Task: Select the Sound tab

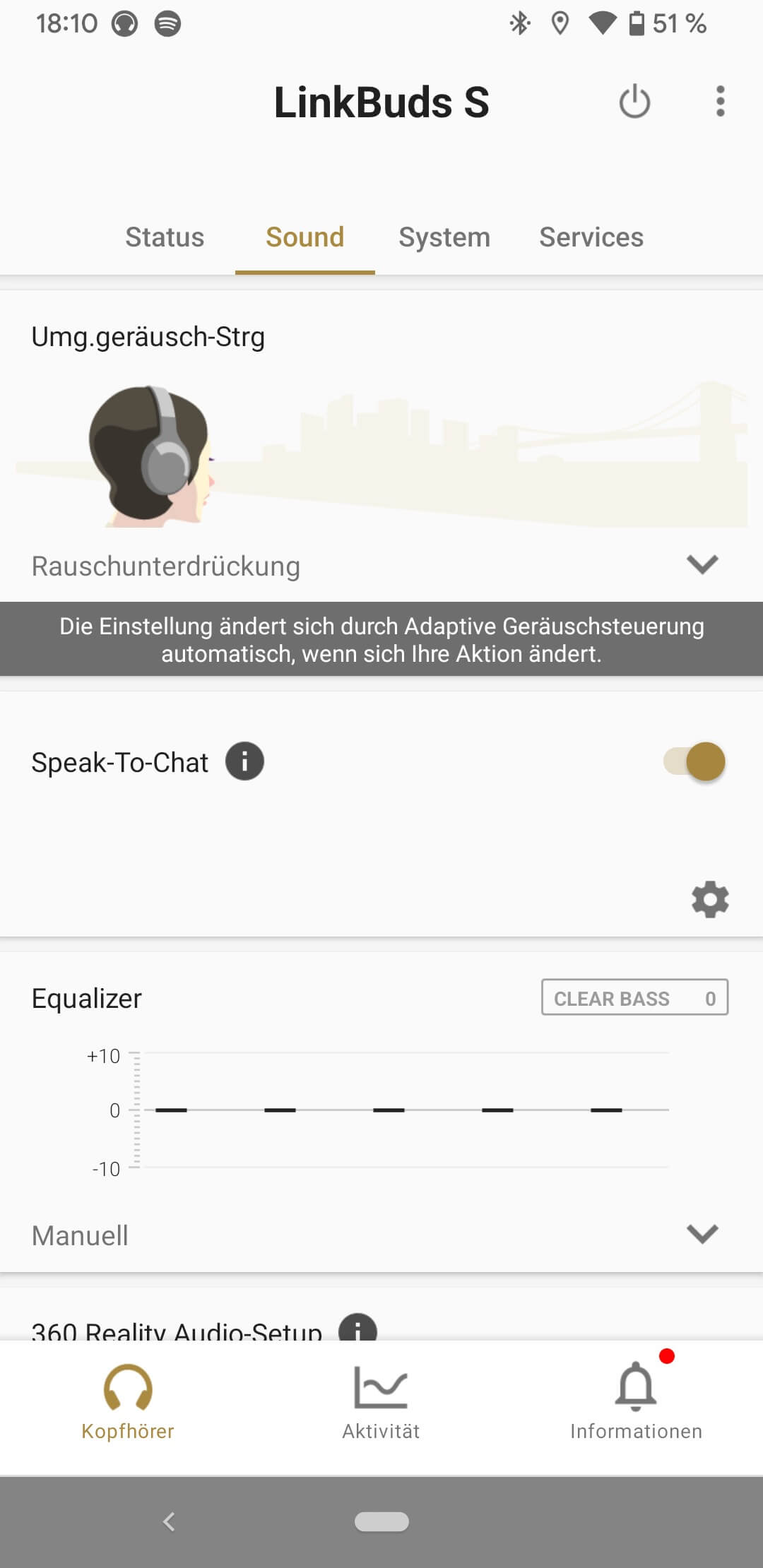Action: point(304,237)
